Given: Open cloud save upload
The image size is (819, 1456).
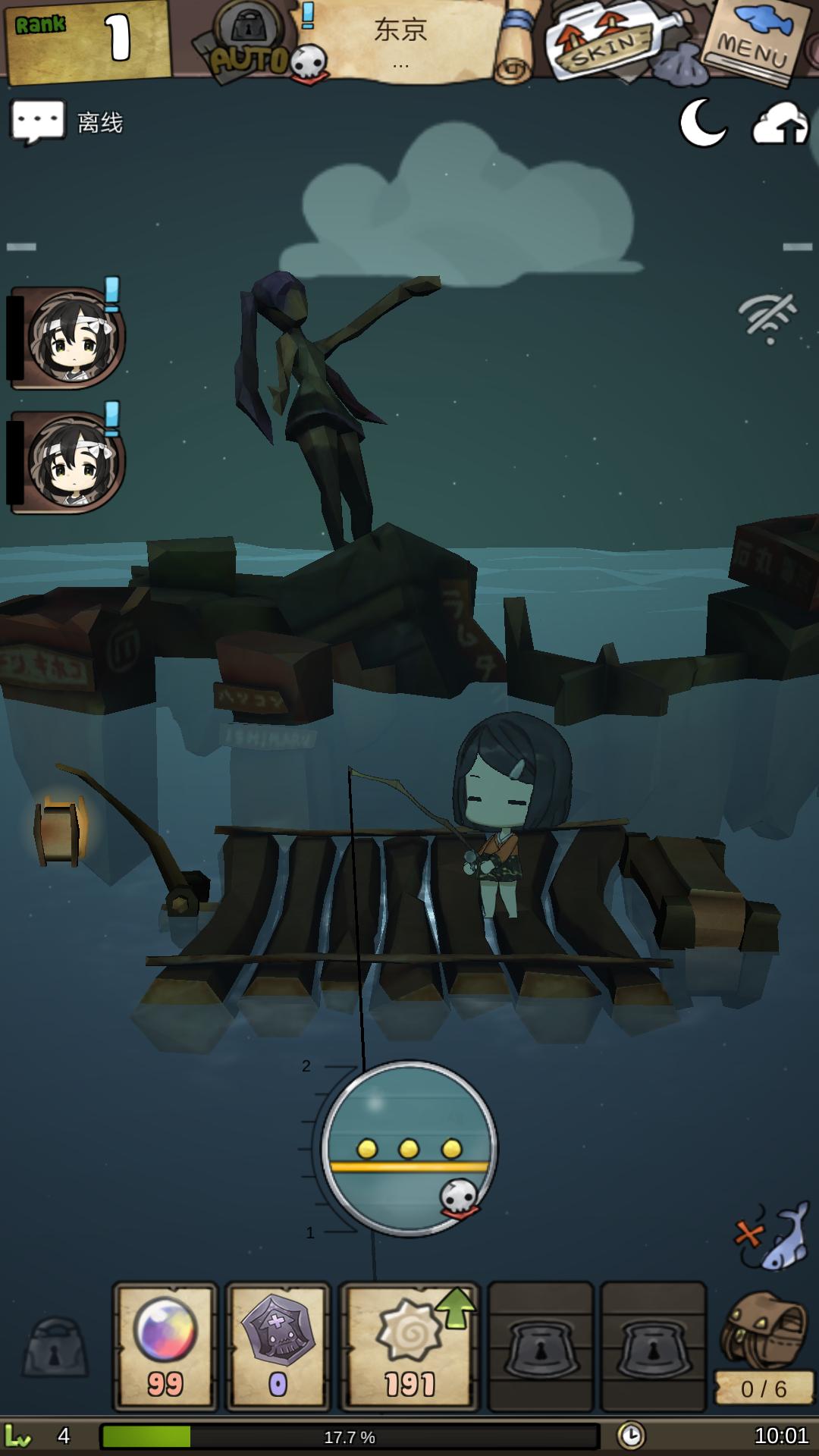Looking at the screenshot, I should [x=780, y=124].
